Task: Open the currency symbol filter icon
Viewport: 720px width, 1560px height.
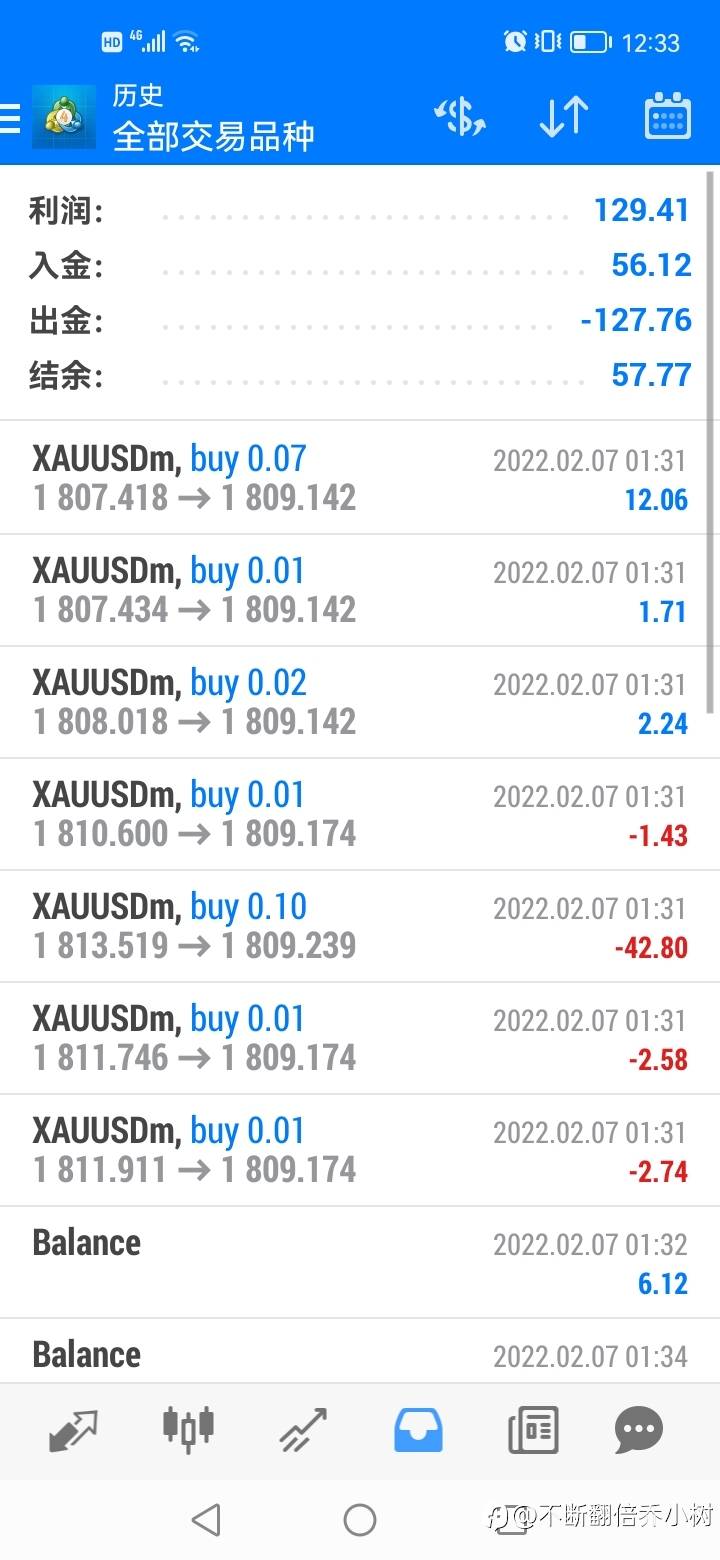Action: coord(460,117)
